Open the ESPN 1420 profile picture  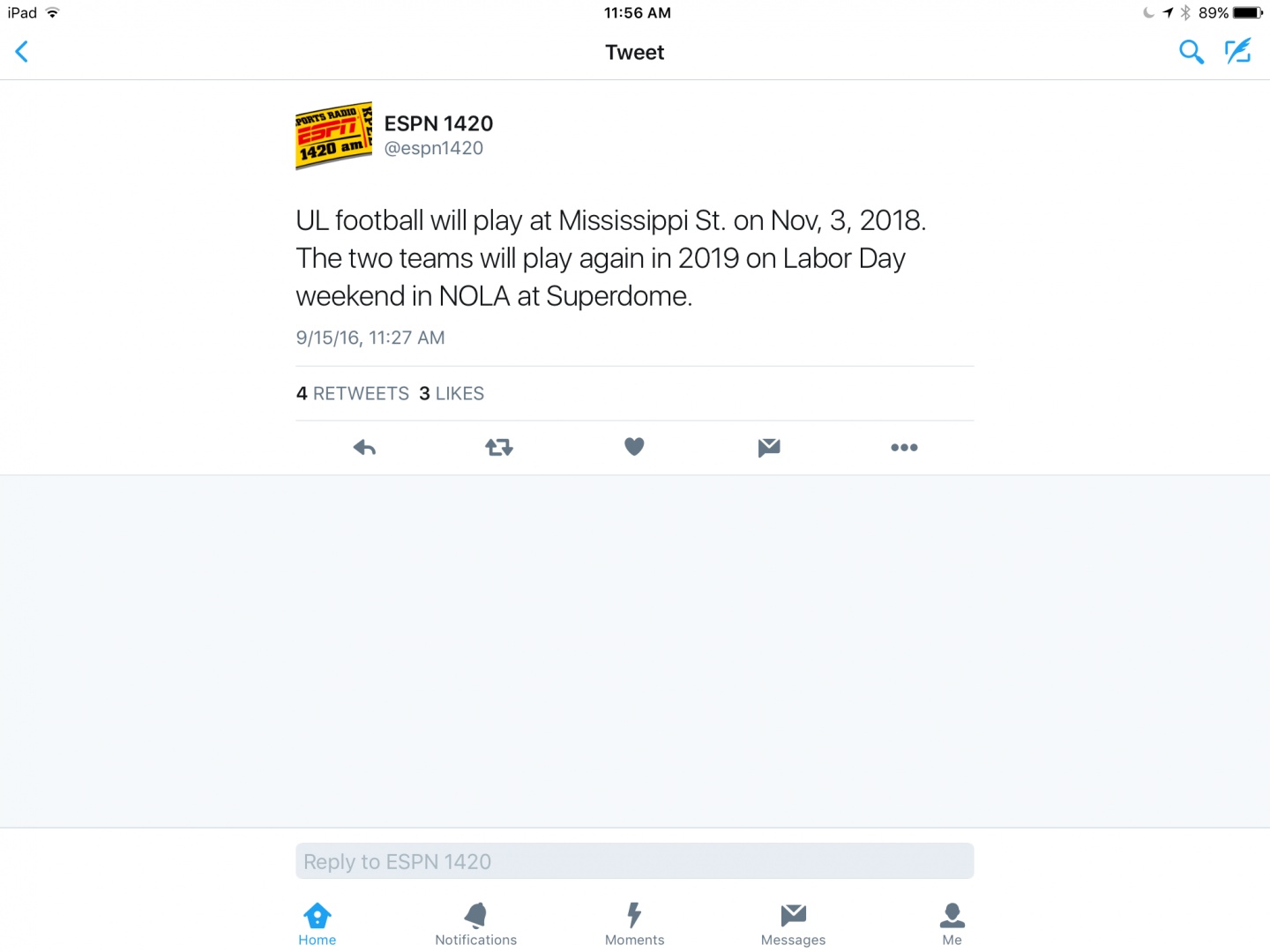333,136
